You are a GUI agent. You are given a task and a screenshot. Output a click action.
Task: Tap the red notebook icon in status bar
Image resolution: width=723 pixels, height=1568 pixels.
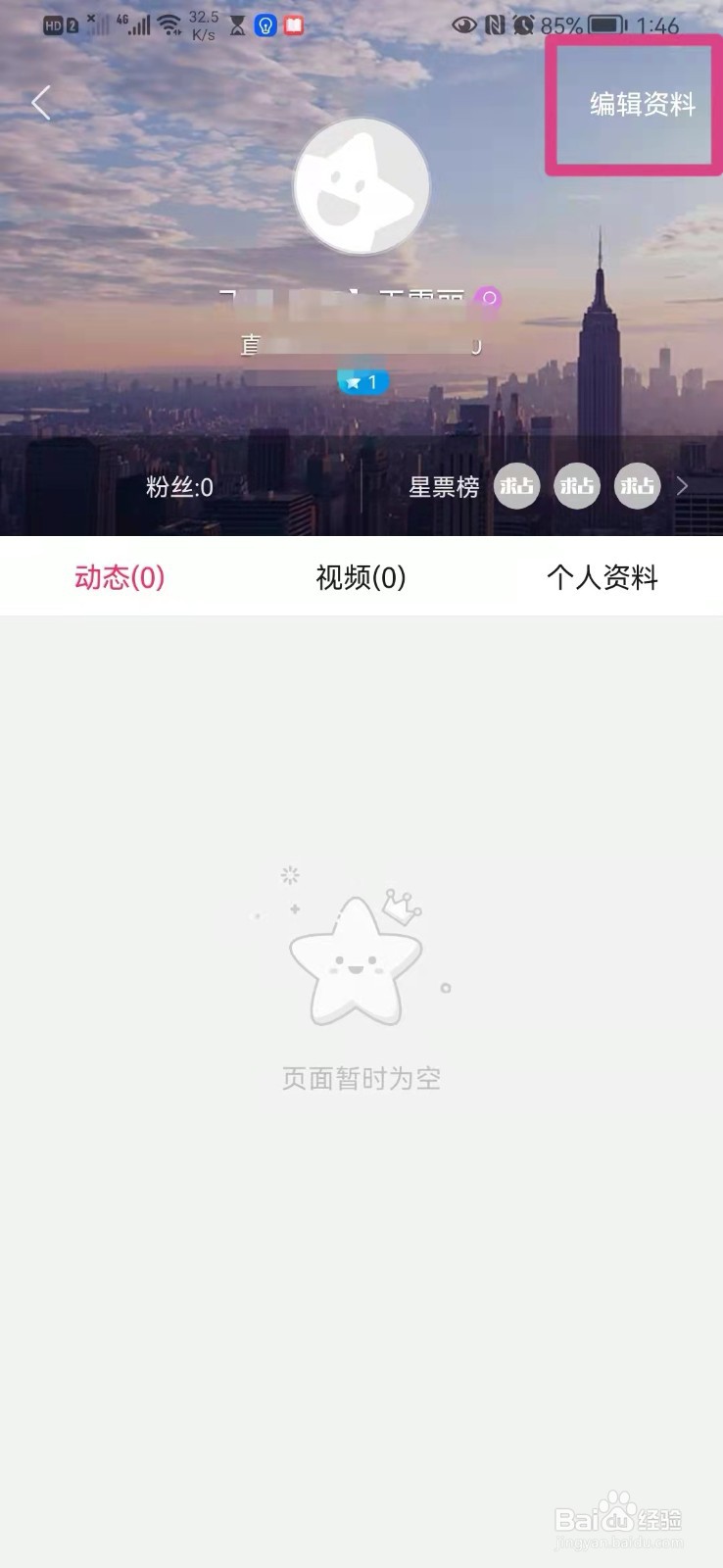(x=296, y=26)
